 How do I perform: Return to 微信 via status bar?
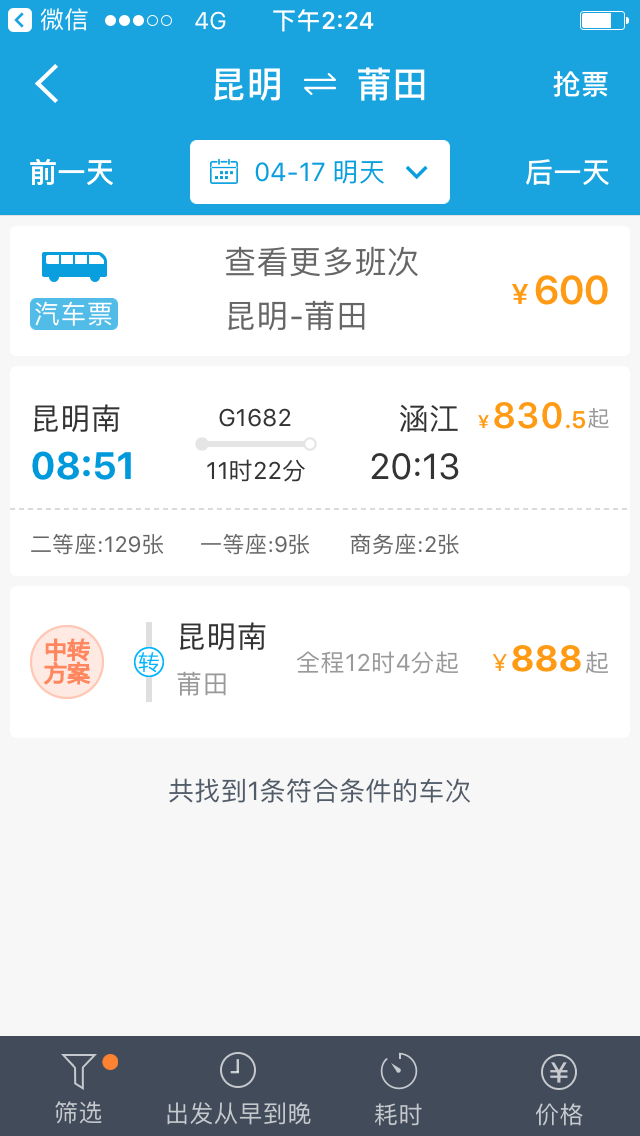48,20
